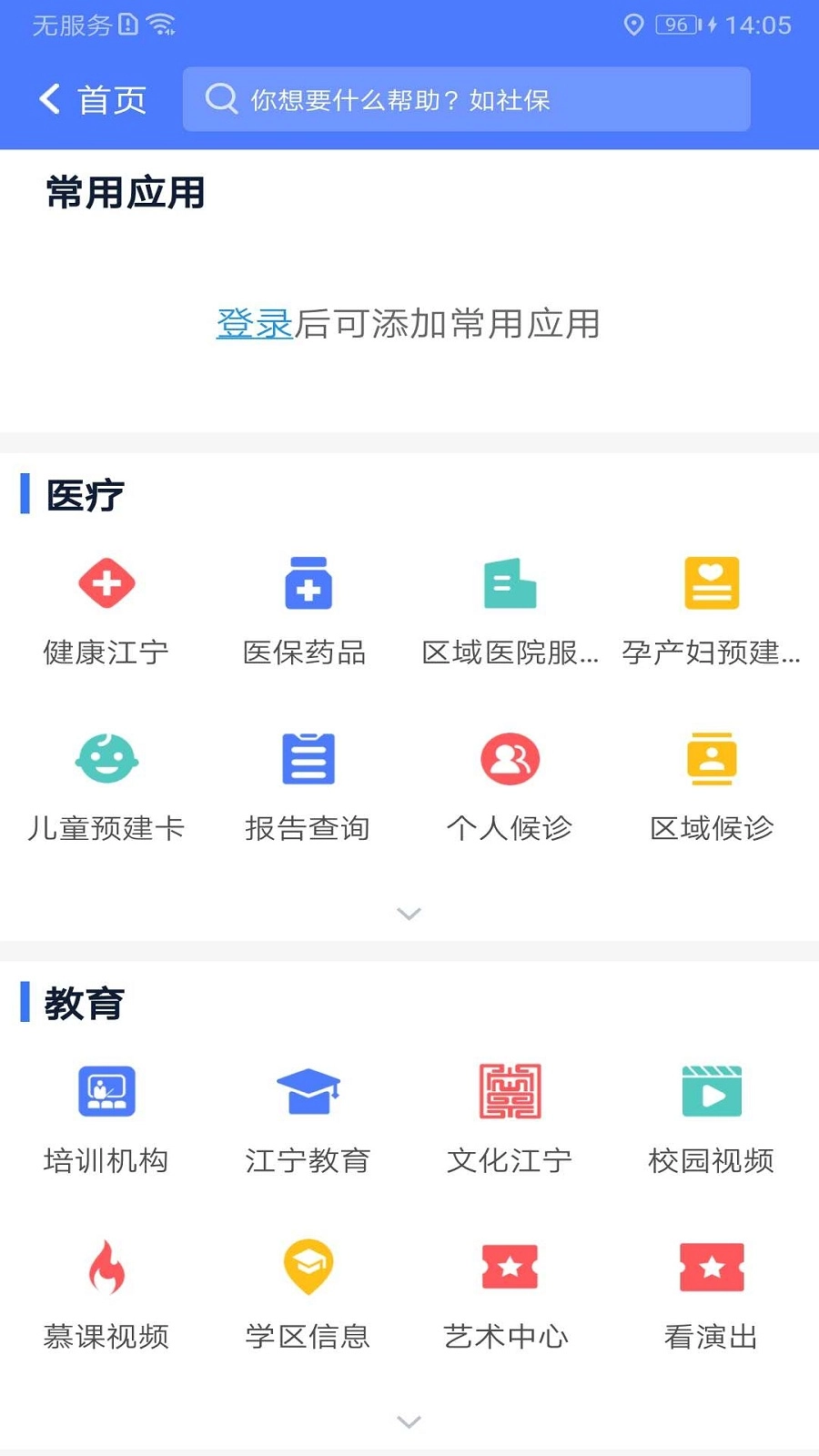
Task: Tap the 孕产妇预建卡 service
Action: [713, 607]
